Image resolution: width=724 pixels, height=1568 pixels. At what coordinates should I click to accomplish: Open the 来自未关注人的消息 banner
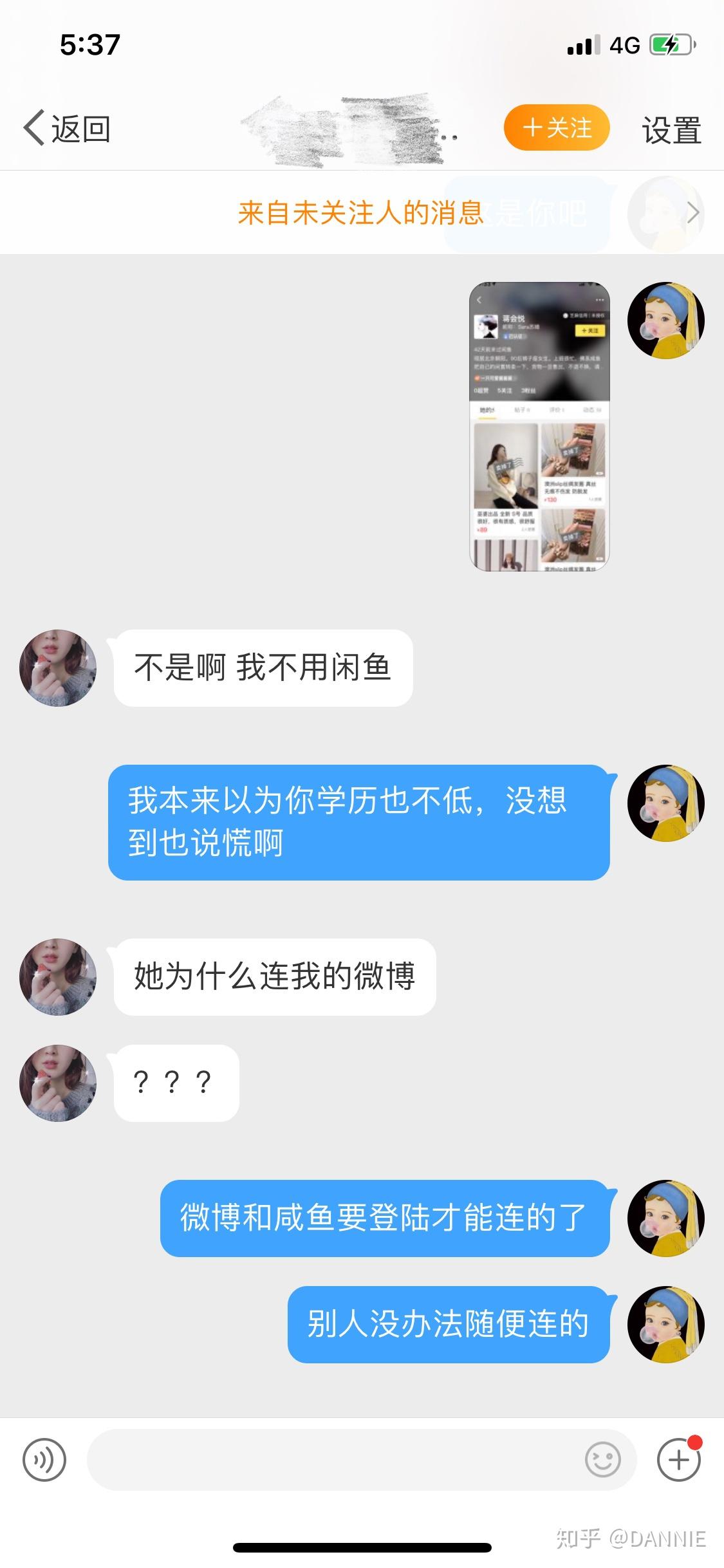pyautogui.click(x=362, y=213)
